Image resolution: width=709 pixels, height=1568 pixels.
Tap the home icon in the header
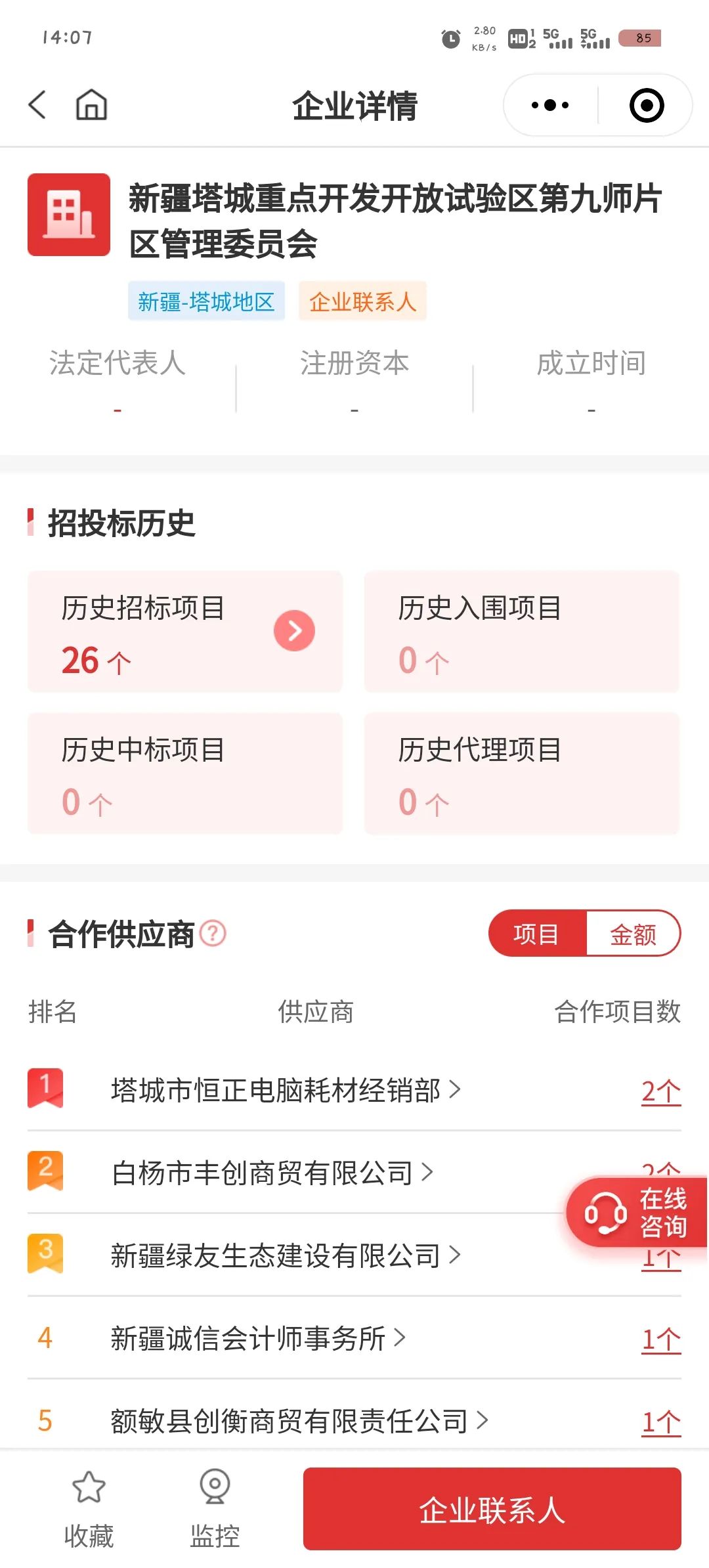click(91, 105)
